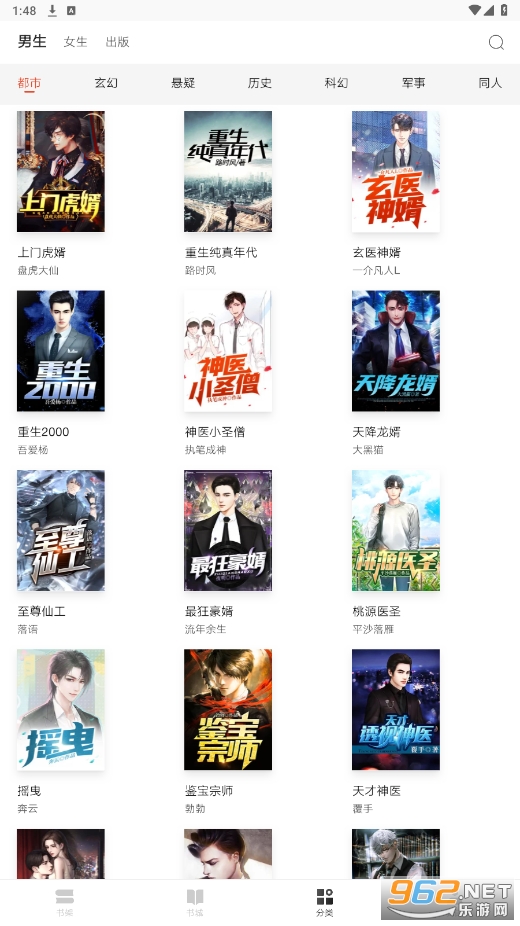The image size is (520, 926).
Task: Select the 科幻 category
Action: point(336,83)
